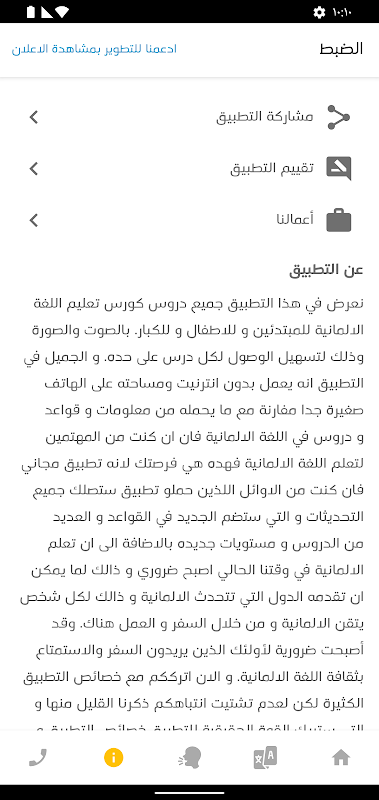The height and width of the screenshot is (800, 379).
Task: Tap the support-us watch ad link
Action: (94, 49)
